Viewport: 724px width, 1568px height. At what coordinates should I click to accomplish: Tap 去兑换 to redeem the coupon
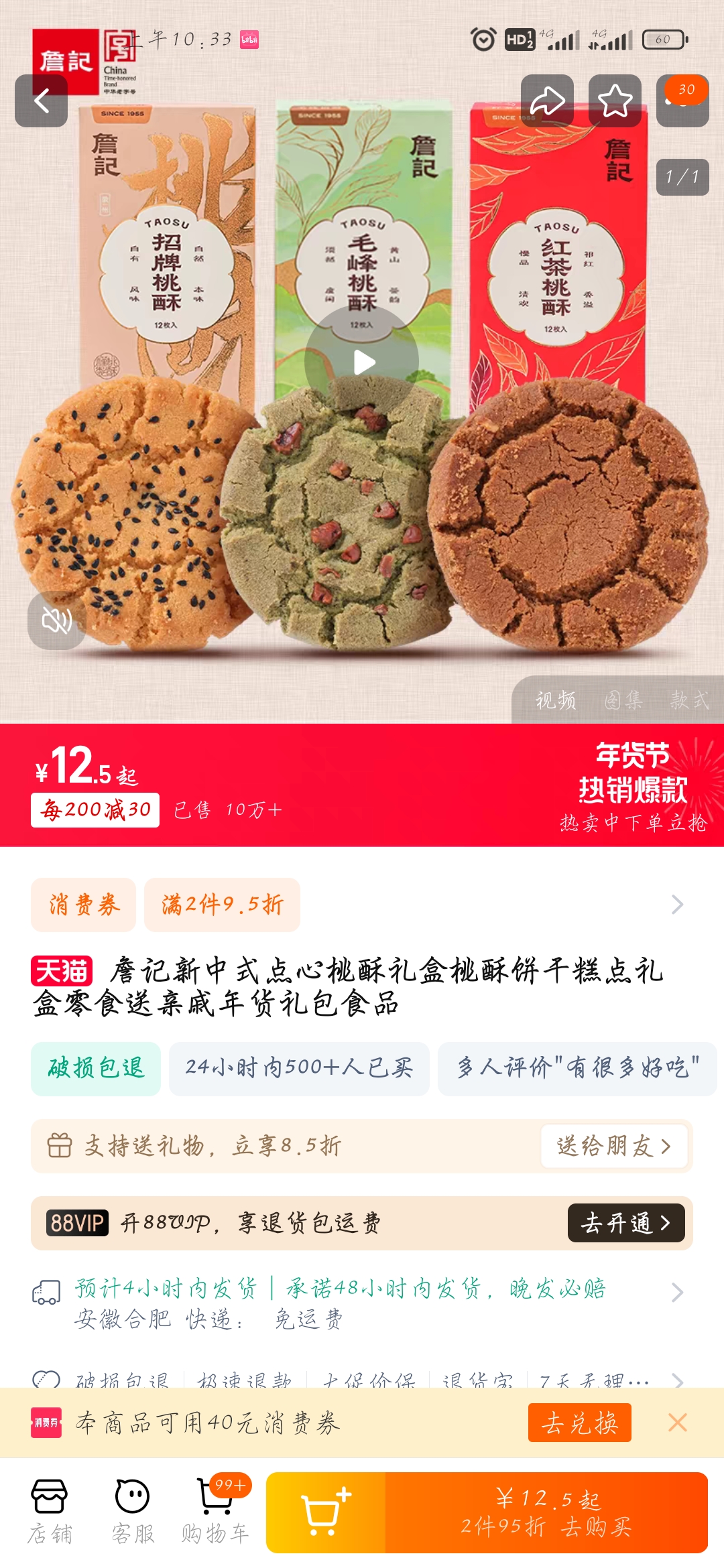coord(579,1423)
